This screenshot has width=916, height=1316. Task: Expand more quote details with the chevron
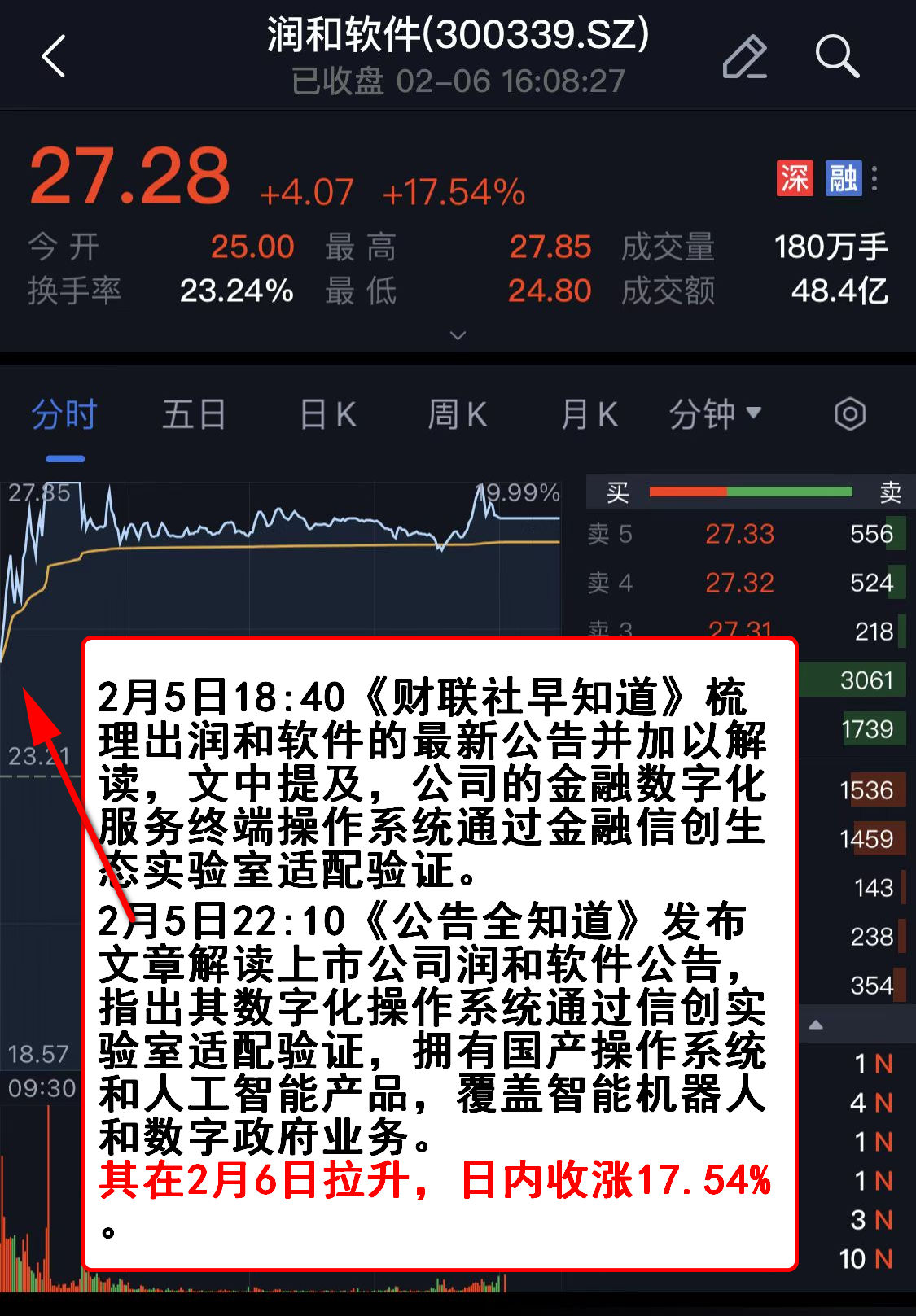[x=458, y=335]
